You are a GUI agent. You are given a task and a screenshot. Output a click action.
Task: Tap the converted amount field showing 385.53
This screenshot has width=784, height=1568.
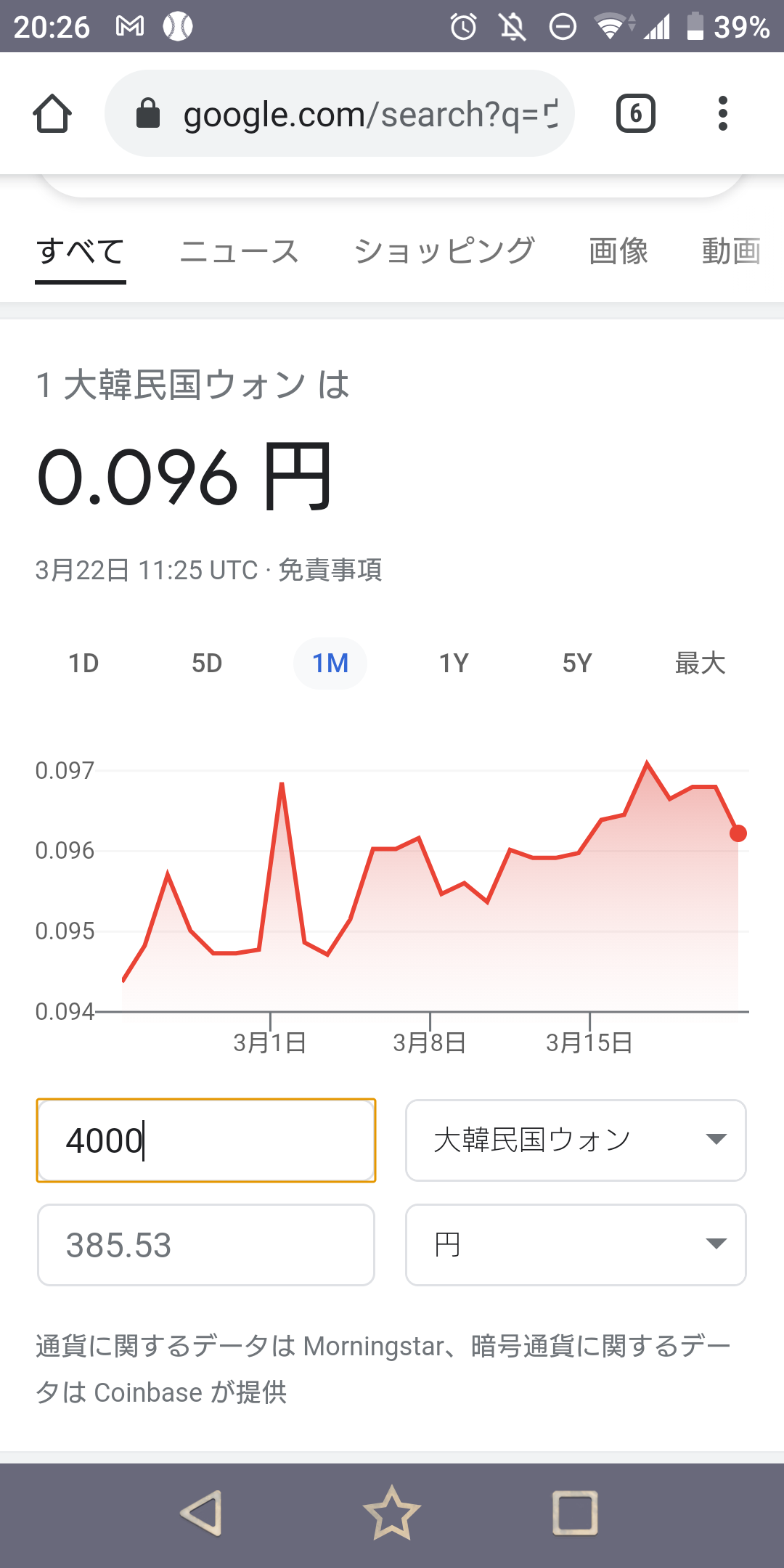206,1245
